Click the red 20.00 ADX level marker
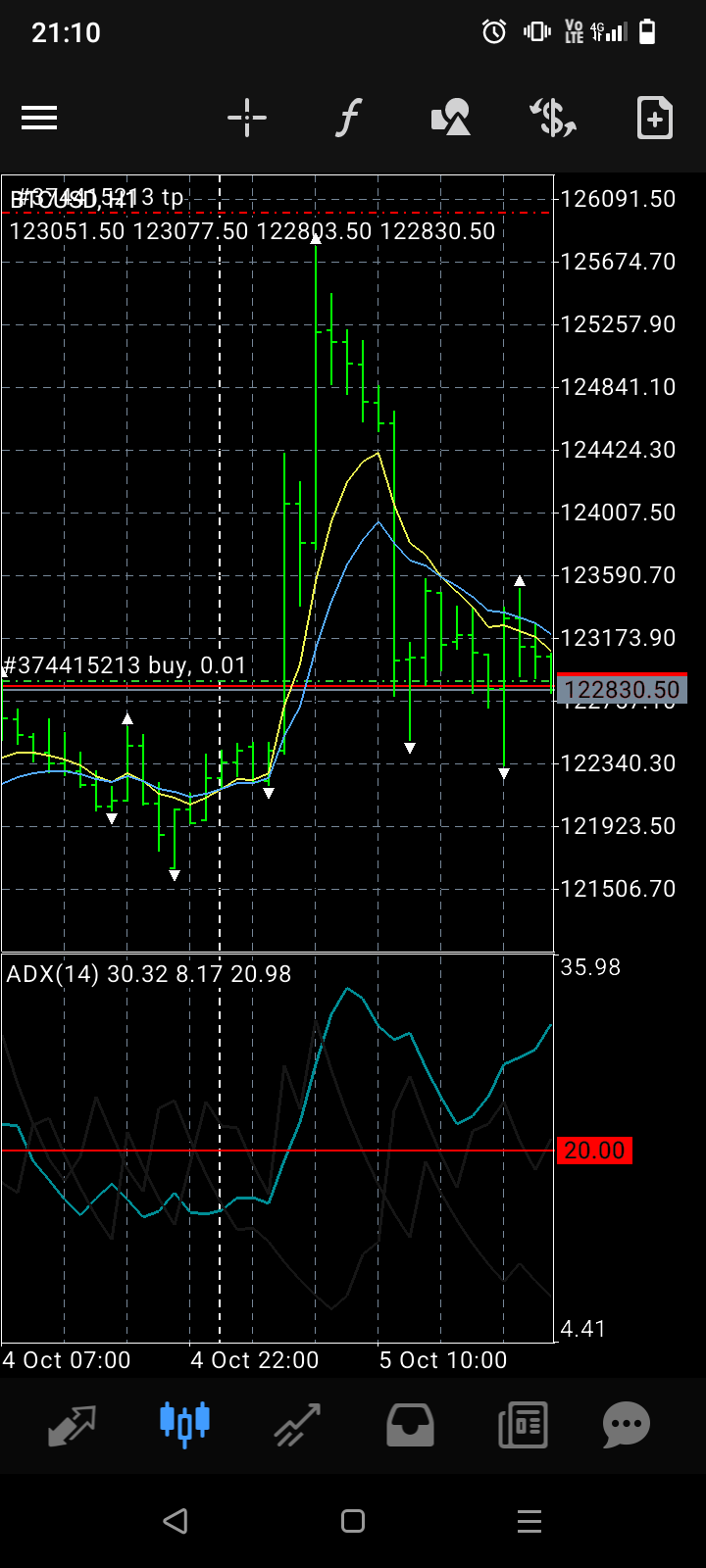706x1568 pixels. pyautogui.click(x=594, y=1151)
